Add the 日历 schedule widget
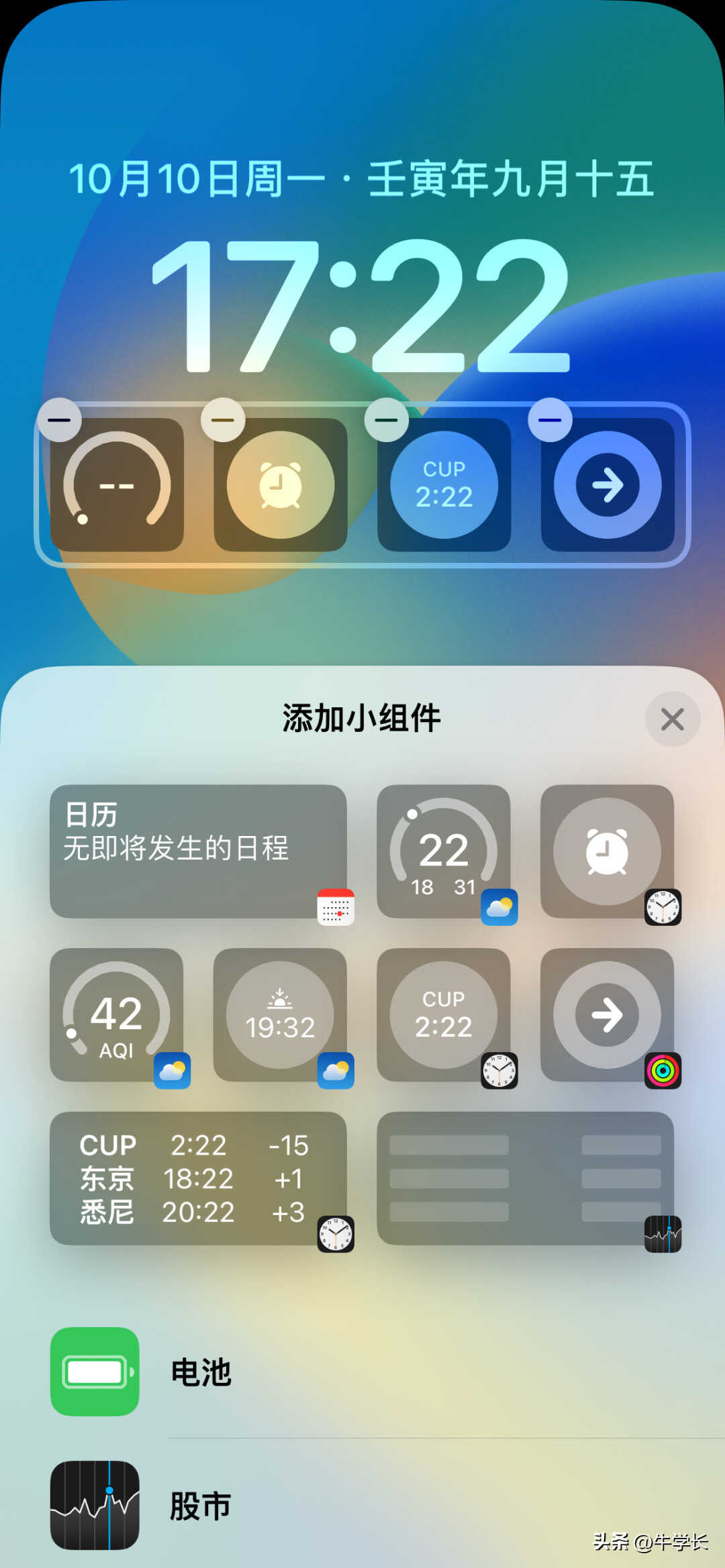The image size is (725, 1568). click(x=198, y=851)
